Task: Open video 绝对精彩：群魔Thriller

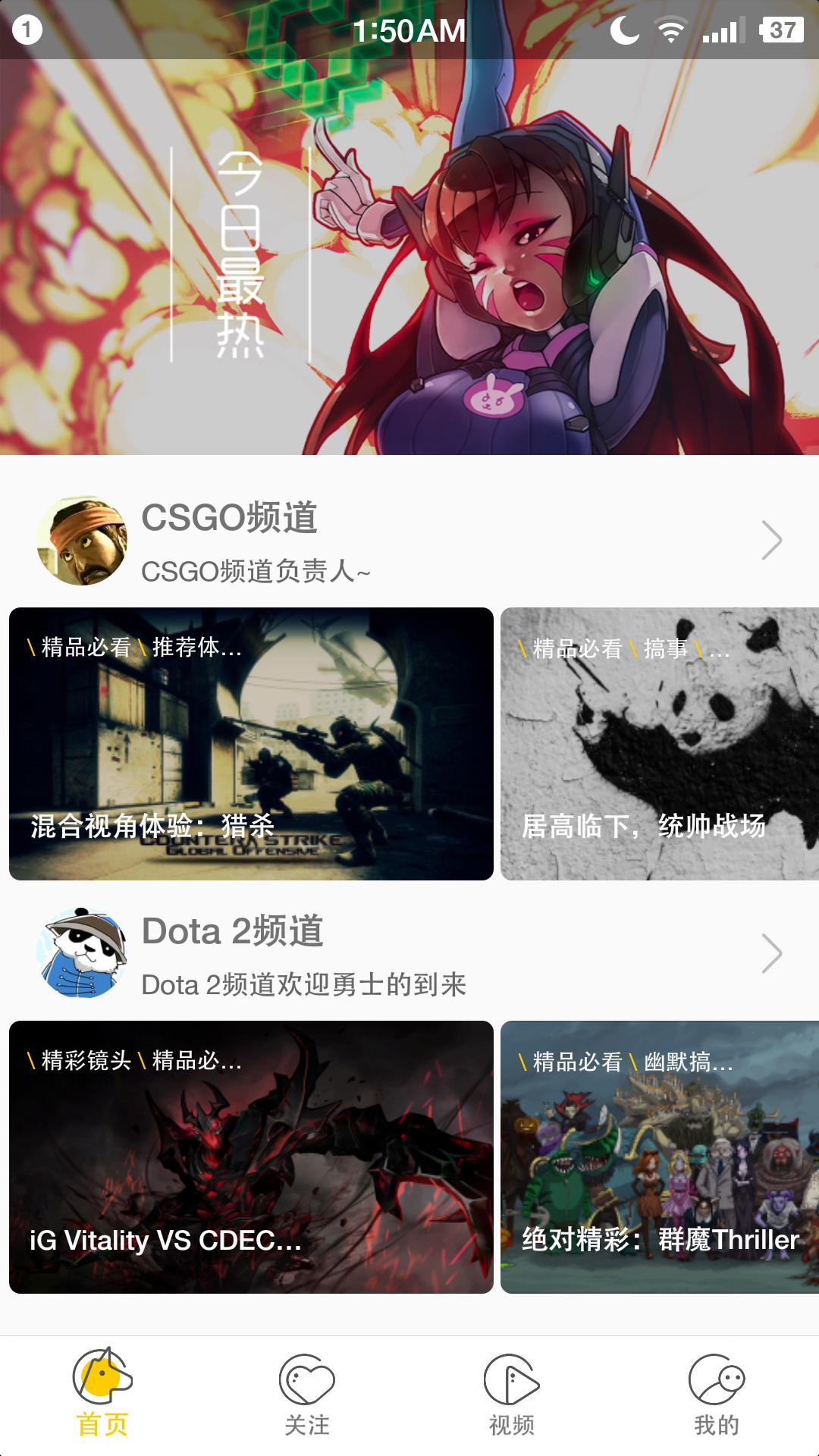Action: [x=658, y=1156]
